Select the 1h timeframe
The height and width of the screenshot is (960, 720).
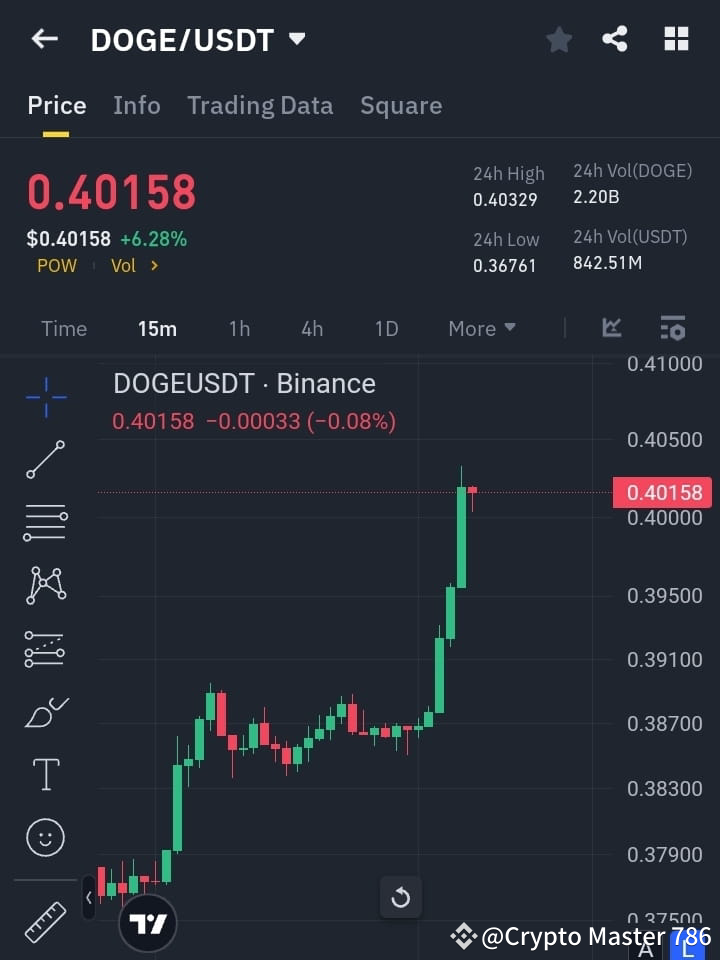[239, 328]
